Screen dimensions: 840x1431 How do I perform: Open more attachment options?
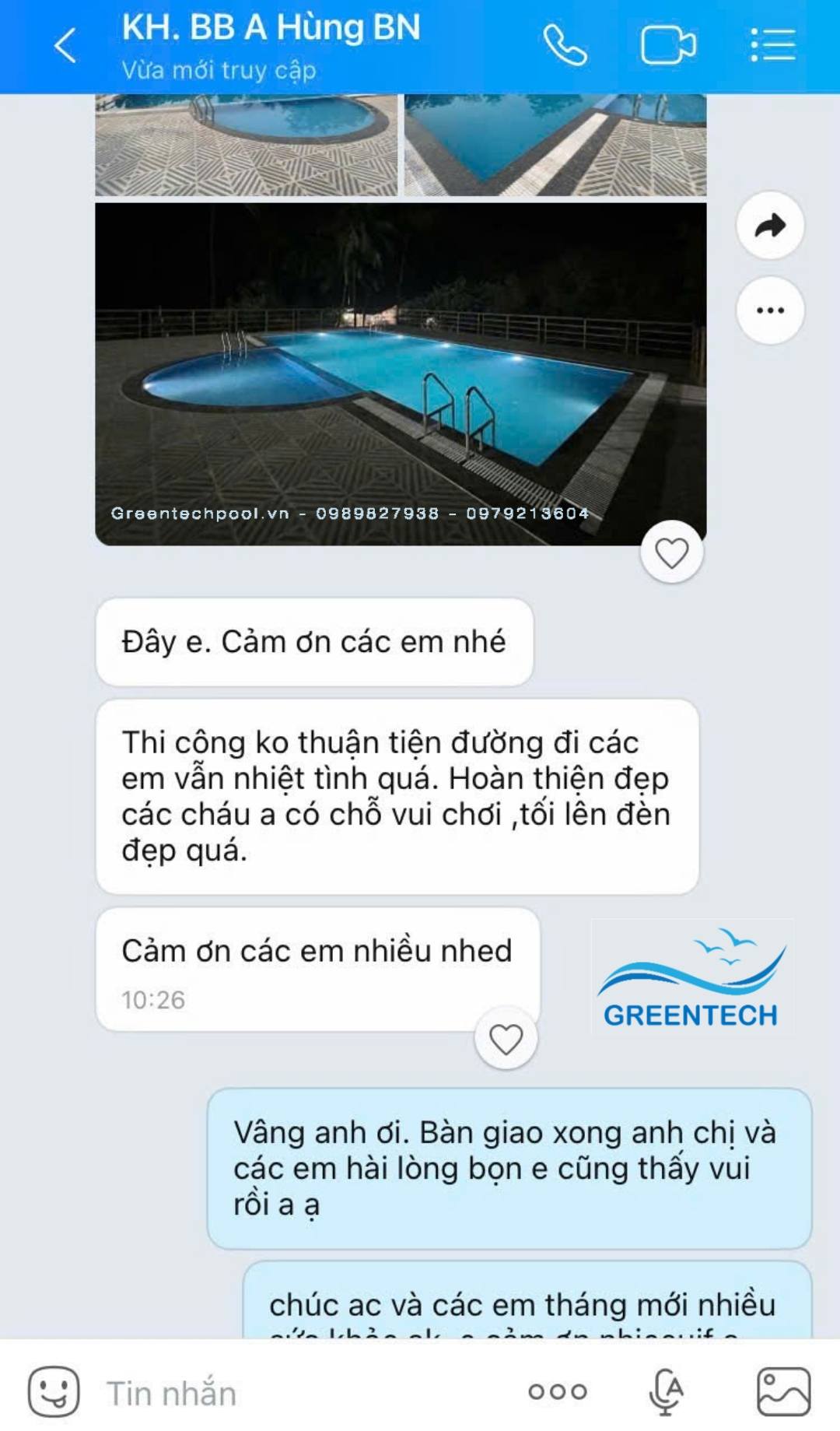[x=558, y=1391]
